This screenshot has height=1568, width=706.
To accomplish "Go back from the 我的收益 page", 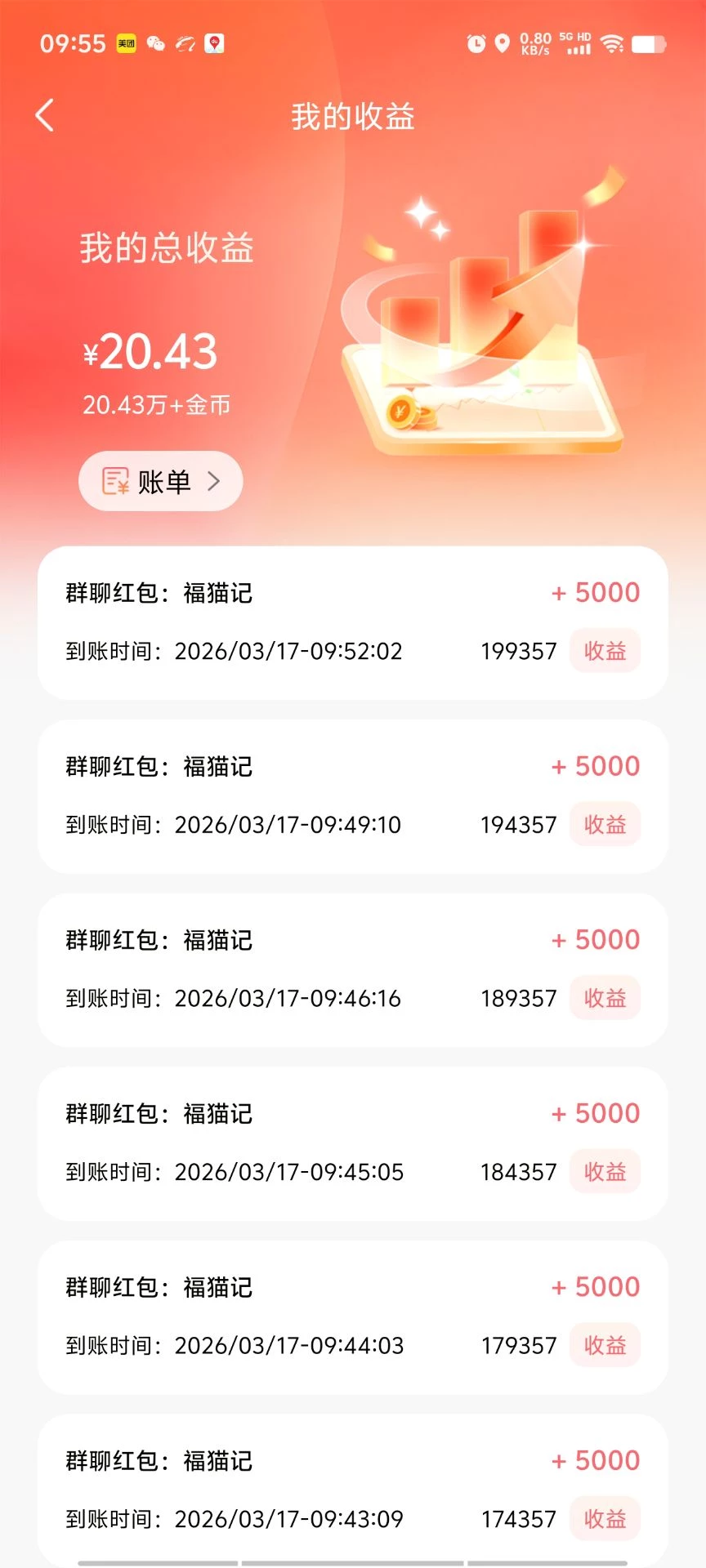I will coord(45,115).
